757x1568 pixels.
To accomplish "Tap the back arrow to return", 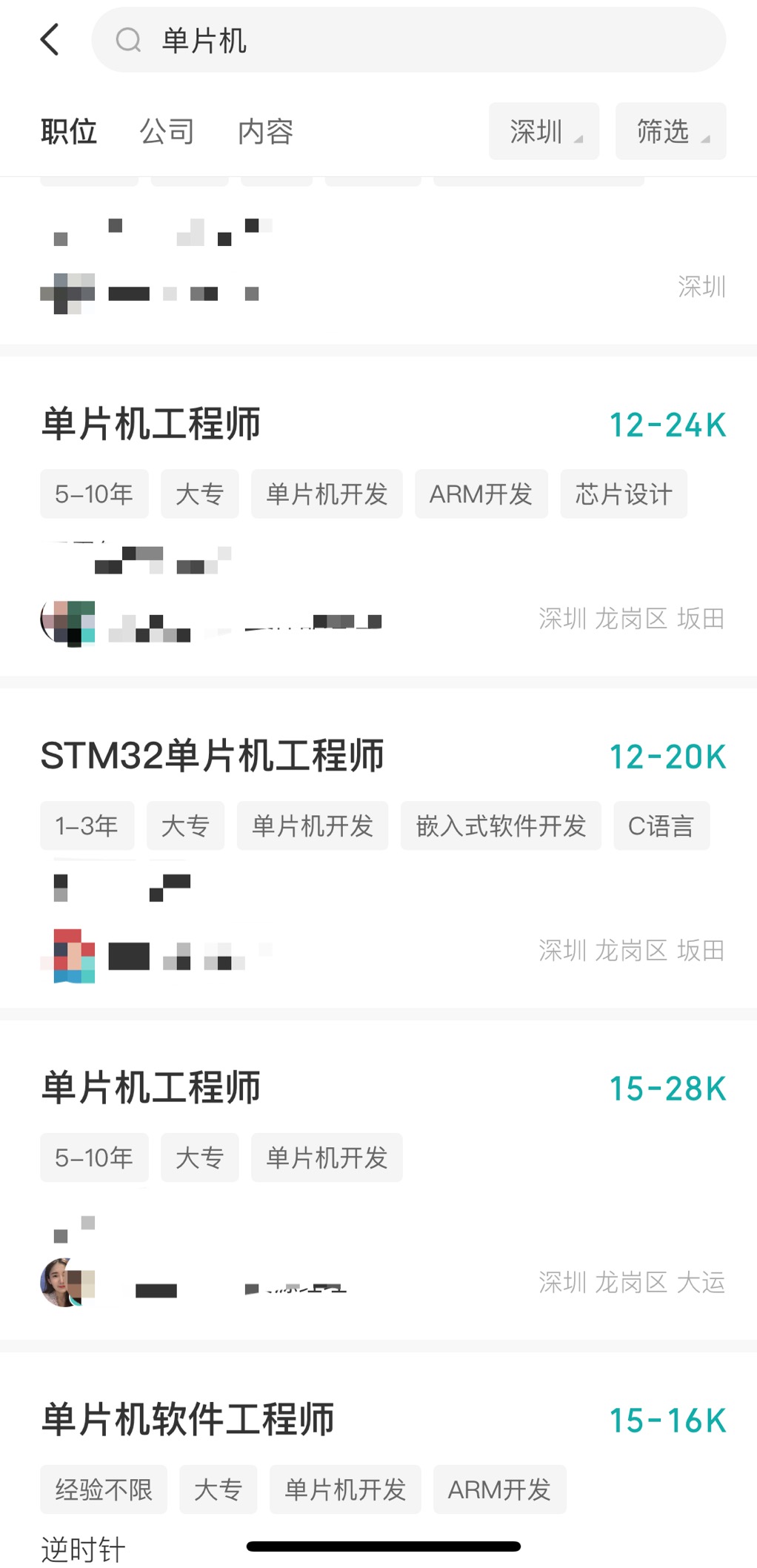I will click(x=50, y=39).
